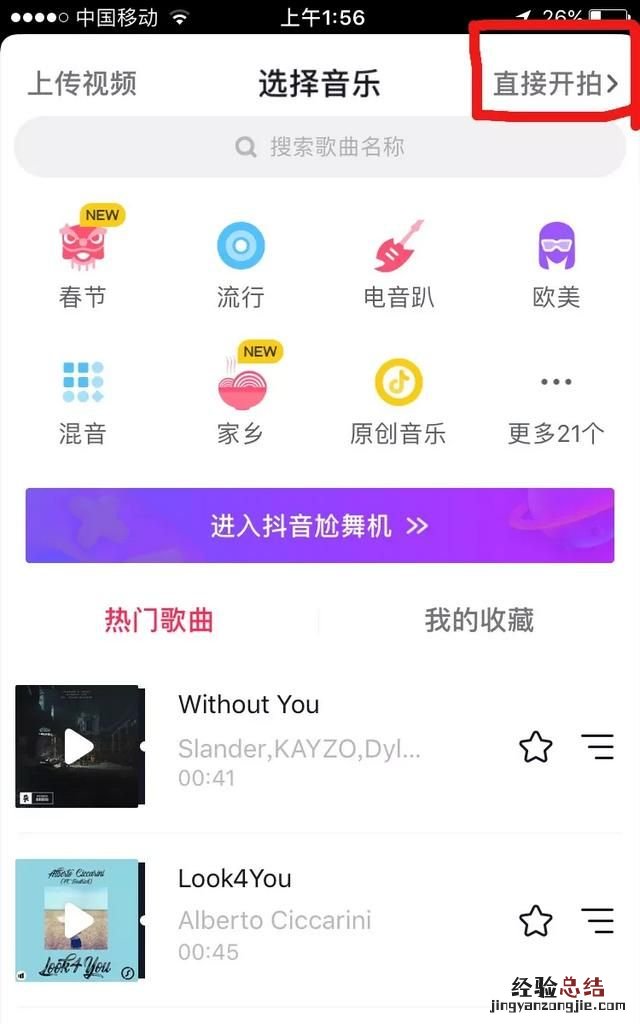Switch to the 热门歌曲 tab
This screenshot has height=1024, width=640.
159,621
